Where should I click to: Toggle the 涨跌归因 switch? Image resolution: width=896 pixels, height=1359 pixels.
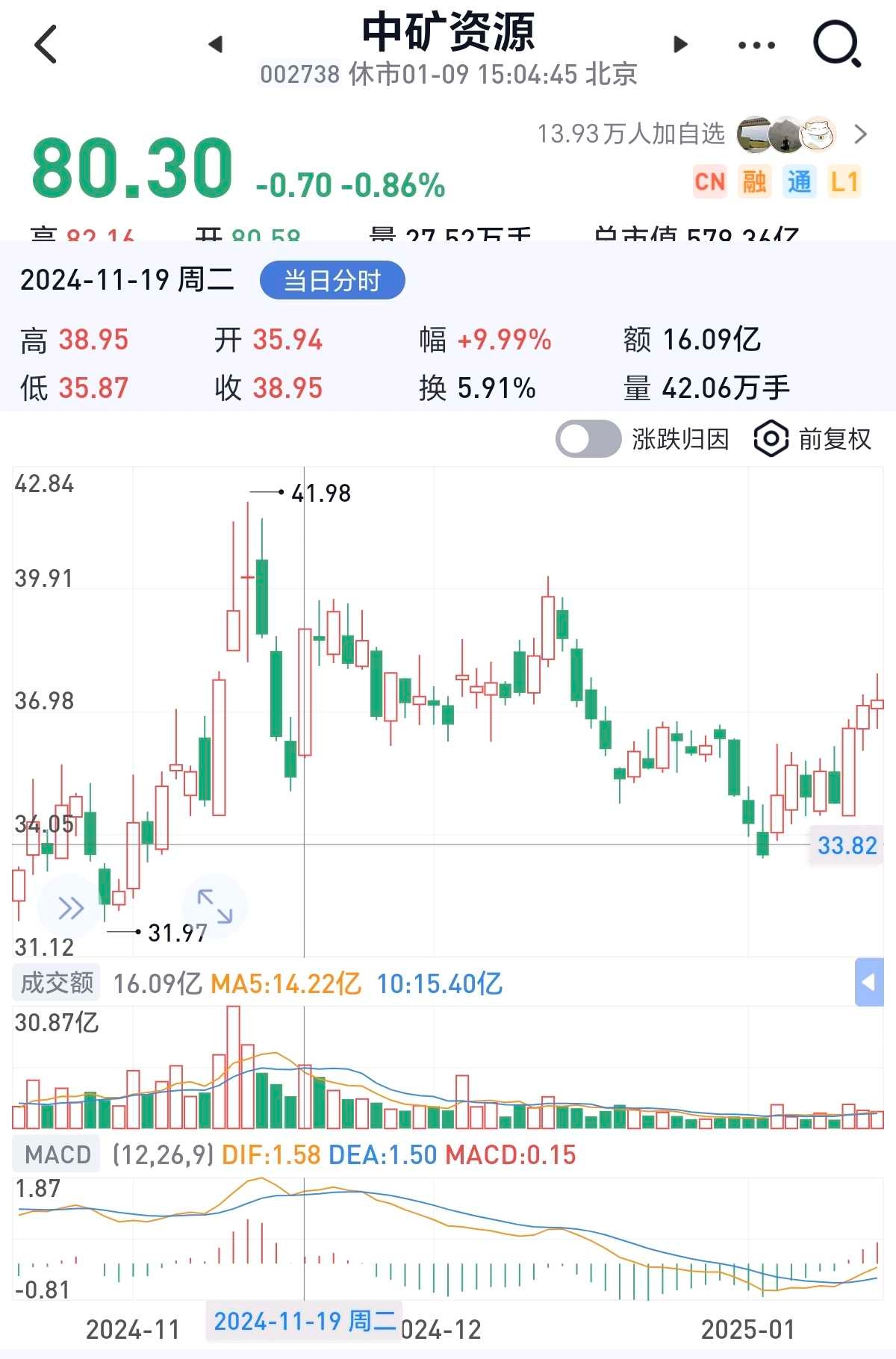coord(588,439)
